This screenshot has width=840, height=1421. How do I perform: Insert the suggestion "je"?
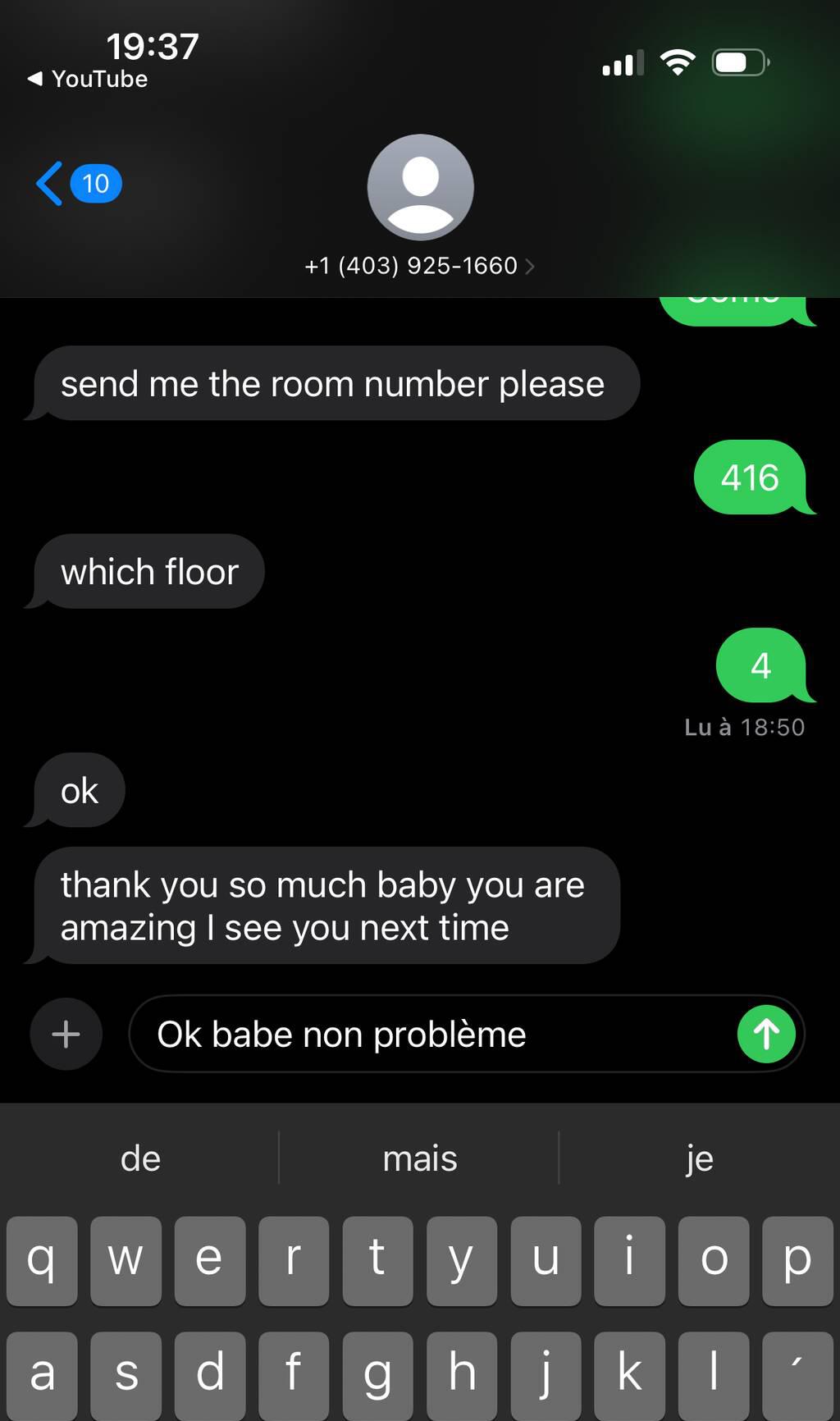coord(699,1158)
